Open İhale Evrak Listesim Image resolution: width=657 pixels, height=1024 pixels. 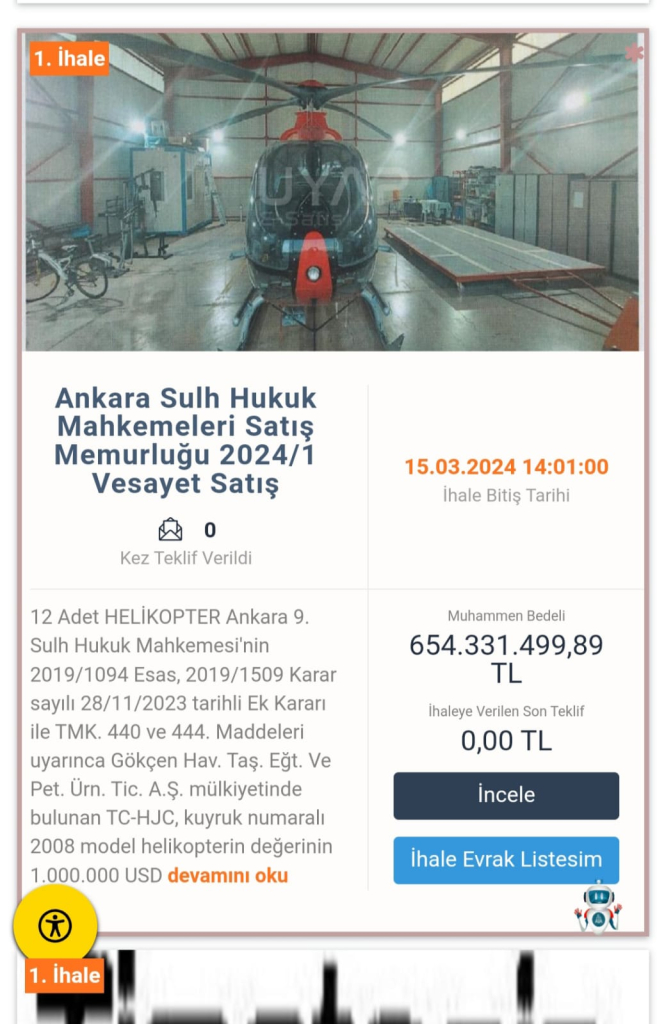[x=505, y=860]
